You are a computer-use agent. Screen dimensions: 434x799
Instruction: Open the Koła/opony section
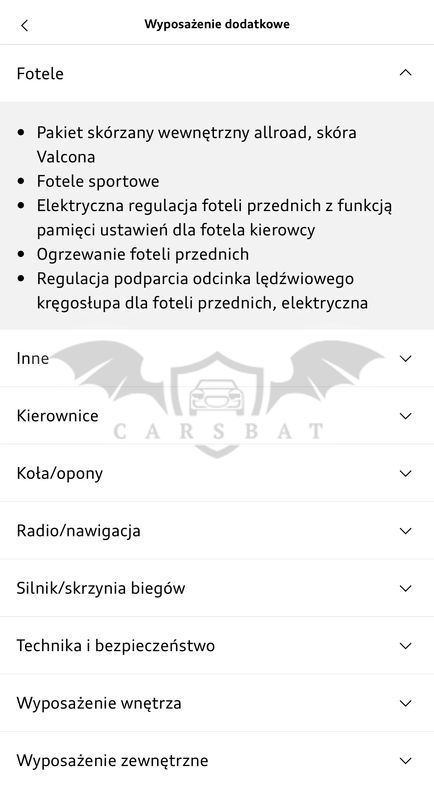tap(217, 473)
